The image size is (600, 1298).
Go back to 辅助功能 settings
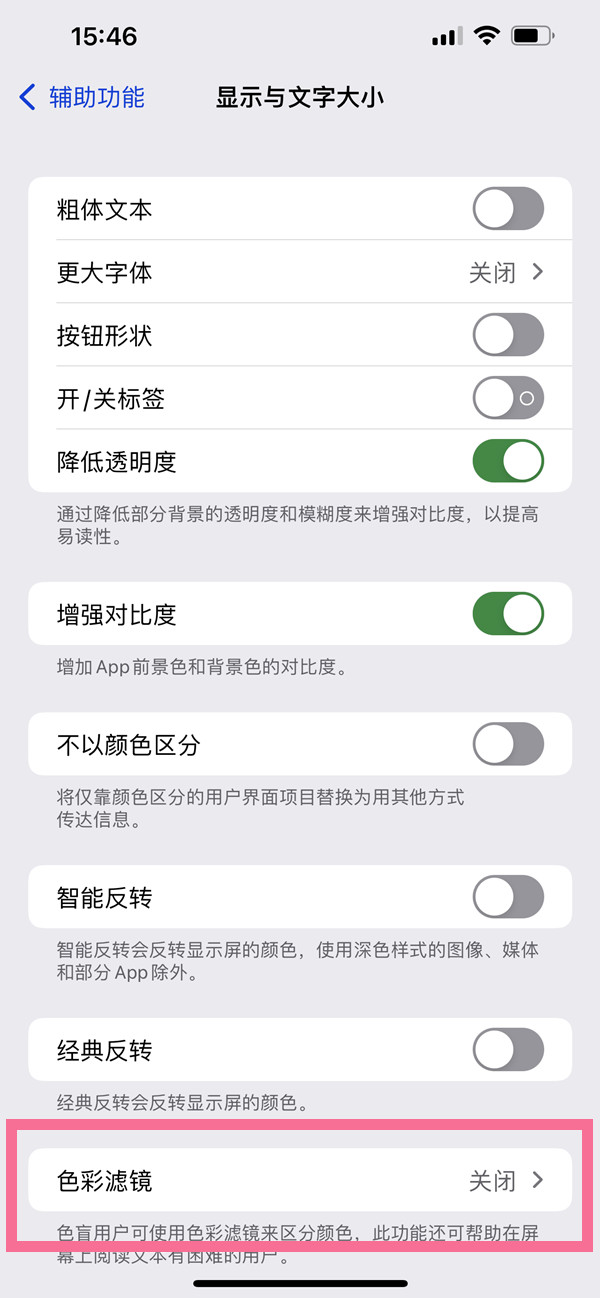pos(82,97)
